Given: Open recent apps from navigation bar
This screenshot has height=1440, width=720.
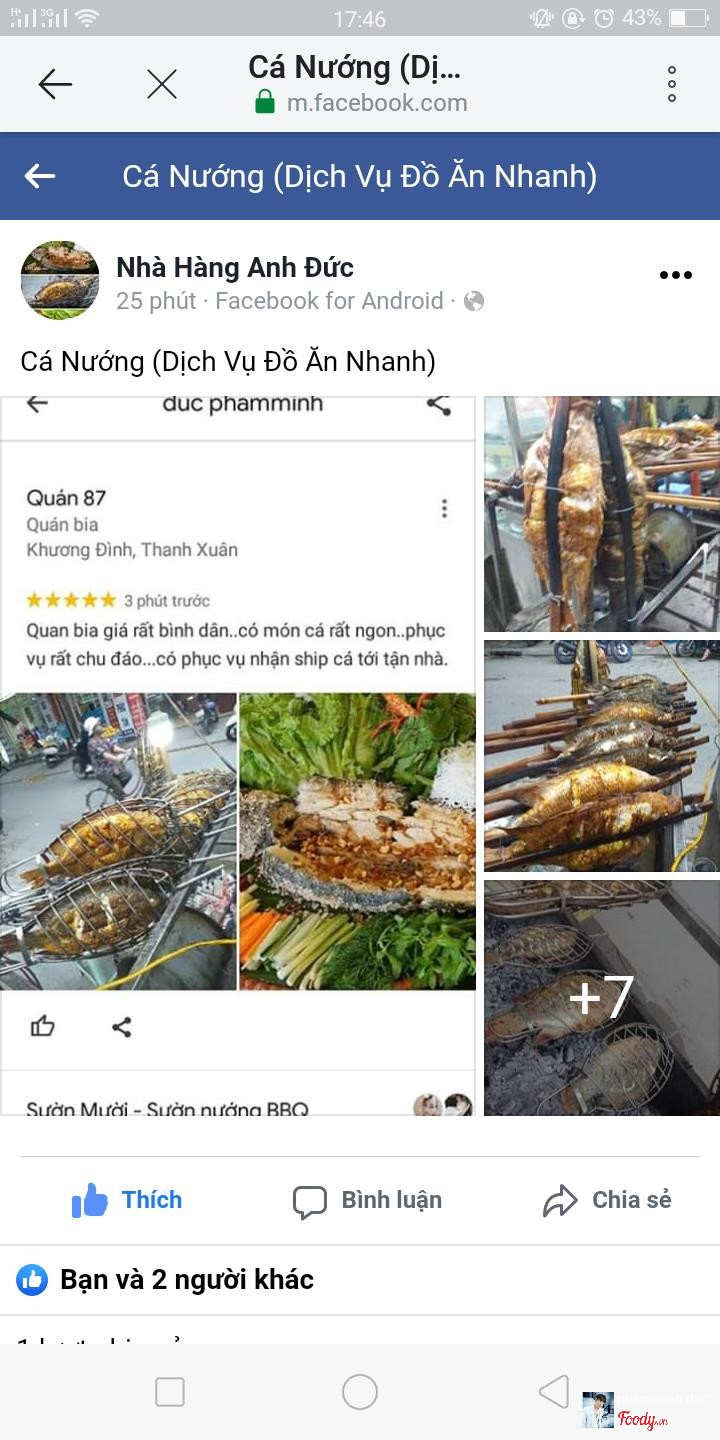Looking at the screenshot, I should coord(170,1392).
